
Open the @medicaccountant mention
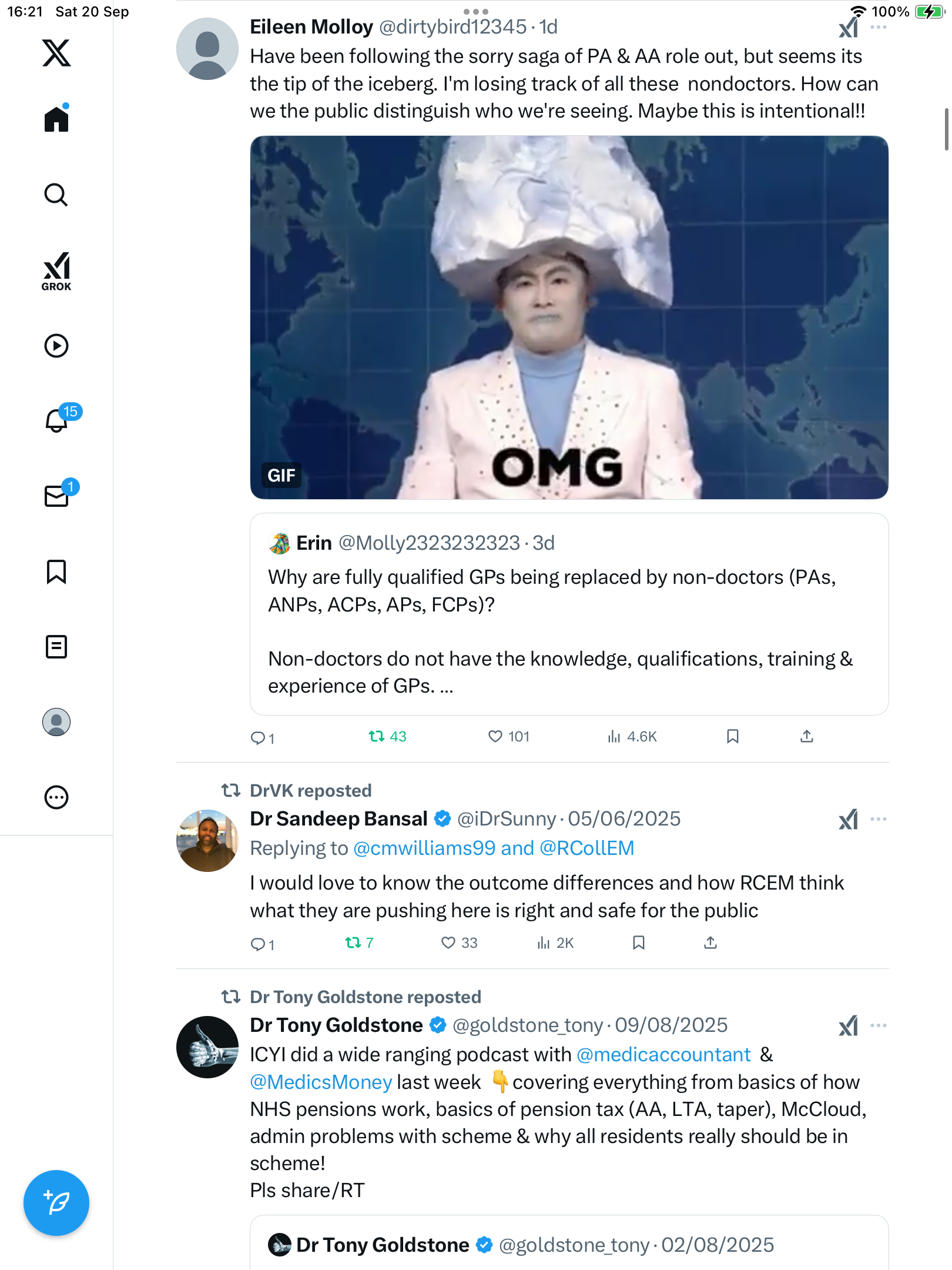[x=663, y=1054]
